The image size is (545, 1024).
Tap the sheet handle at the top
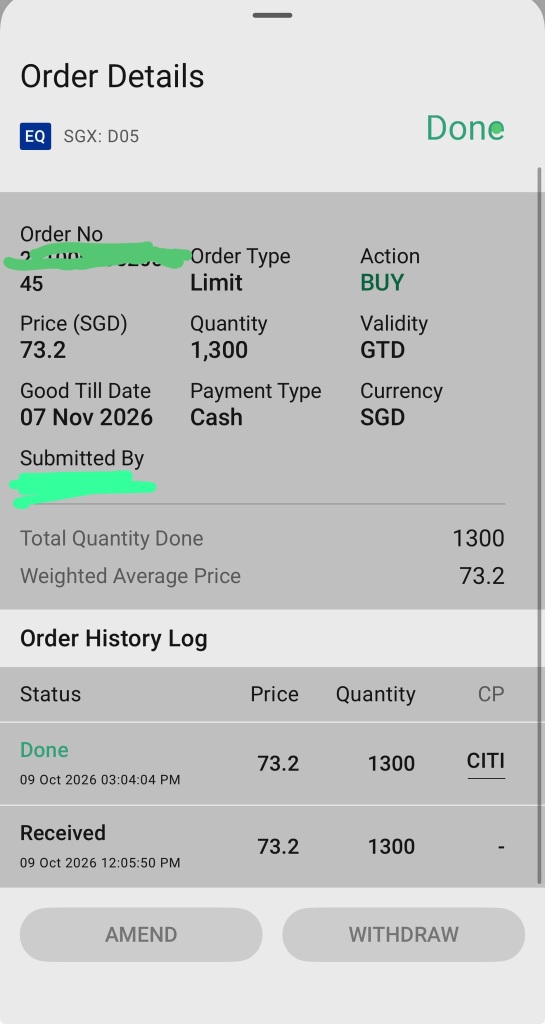point(272,15)
